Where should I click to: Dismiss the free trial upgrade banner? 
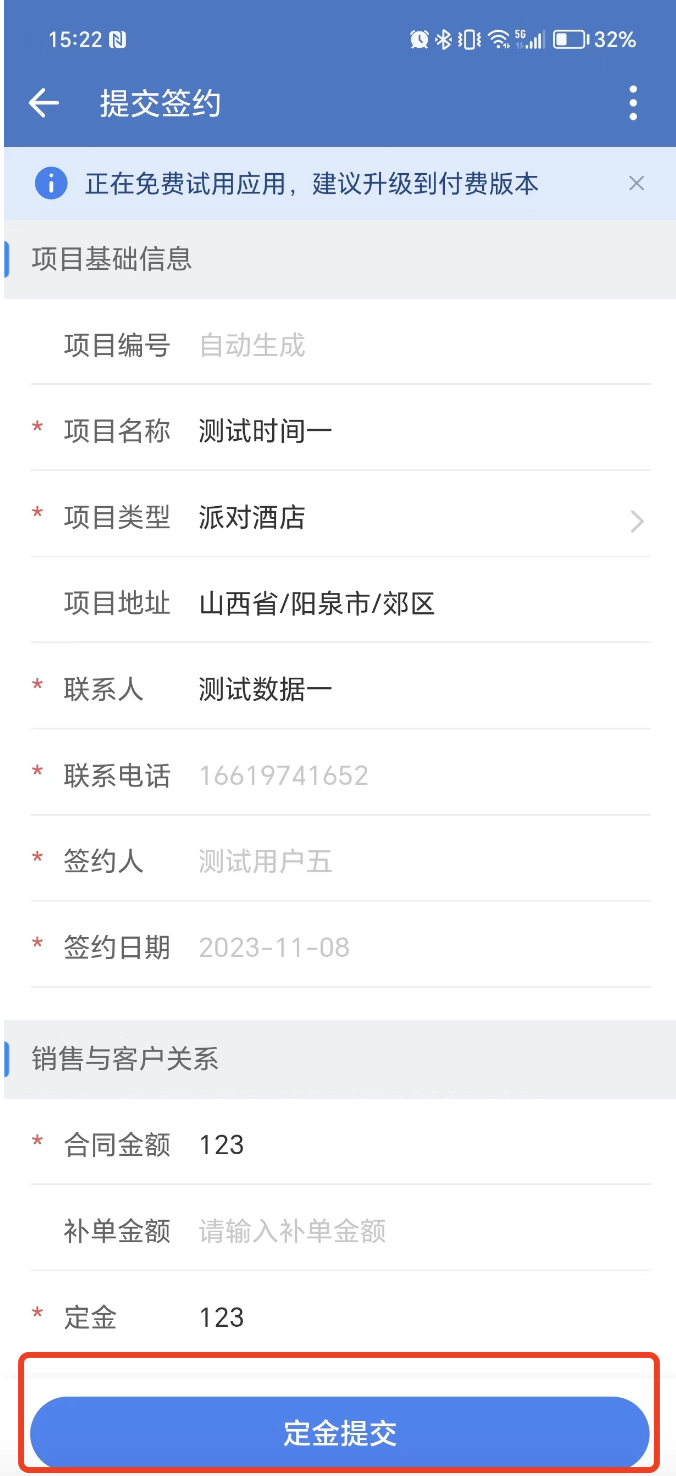point(636,183)
